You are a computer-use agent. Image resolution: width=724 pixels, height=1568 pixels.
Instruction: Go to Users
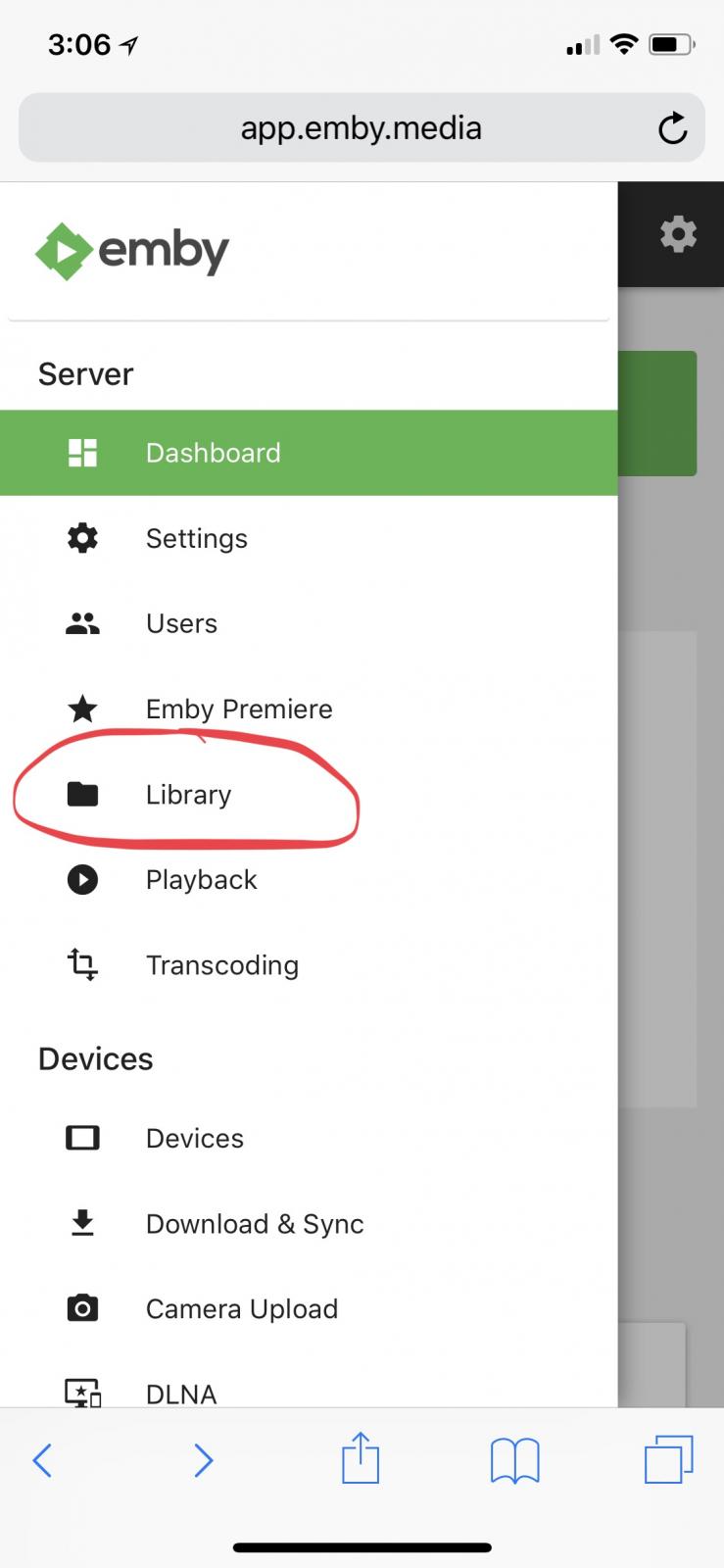181,623
